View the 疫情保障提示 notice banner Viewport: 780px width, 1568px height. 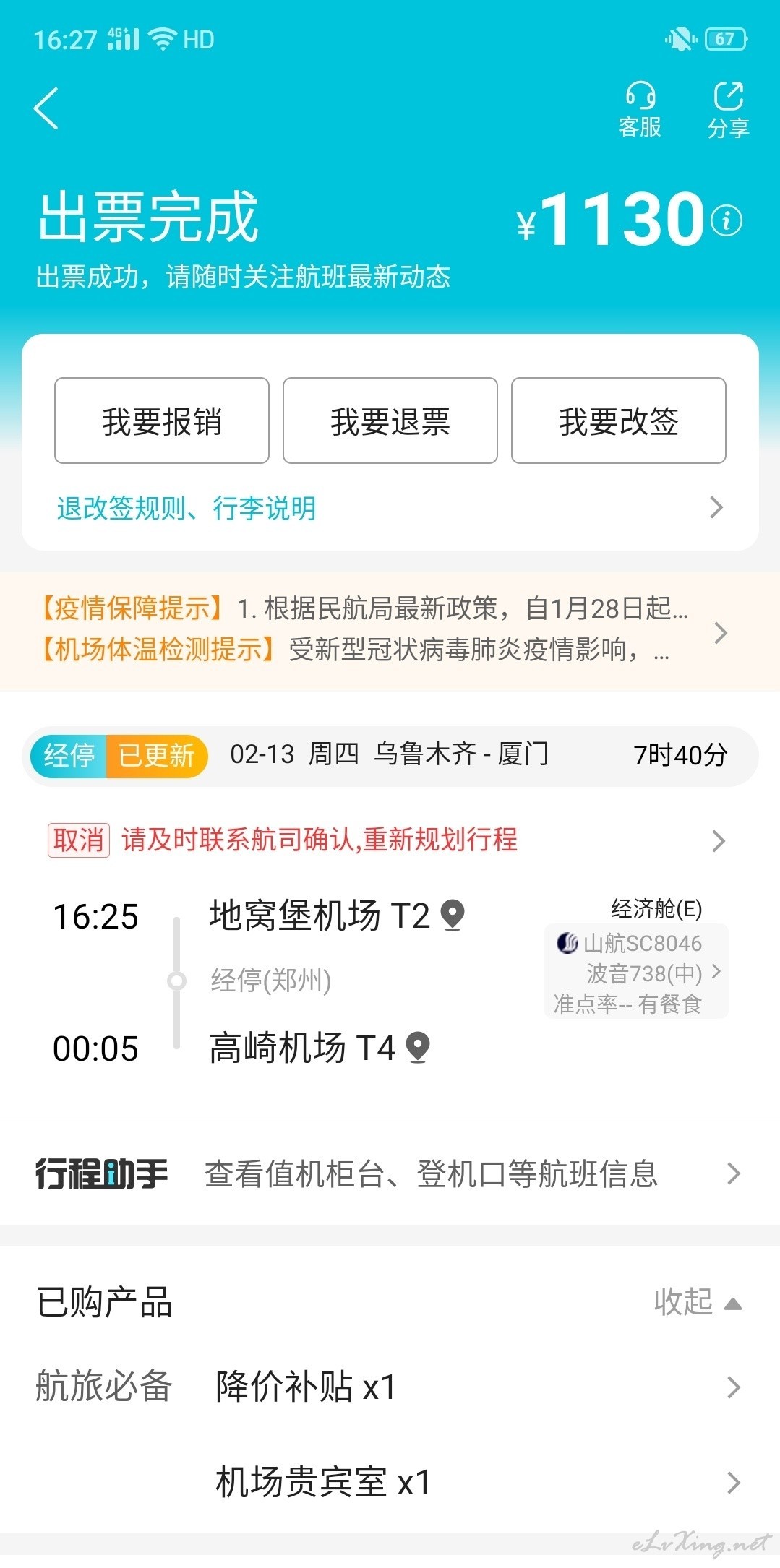(390, 631)
